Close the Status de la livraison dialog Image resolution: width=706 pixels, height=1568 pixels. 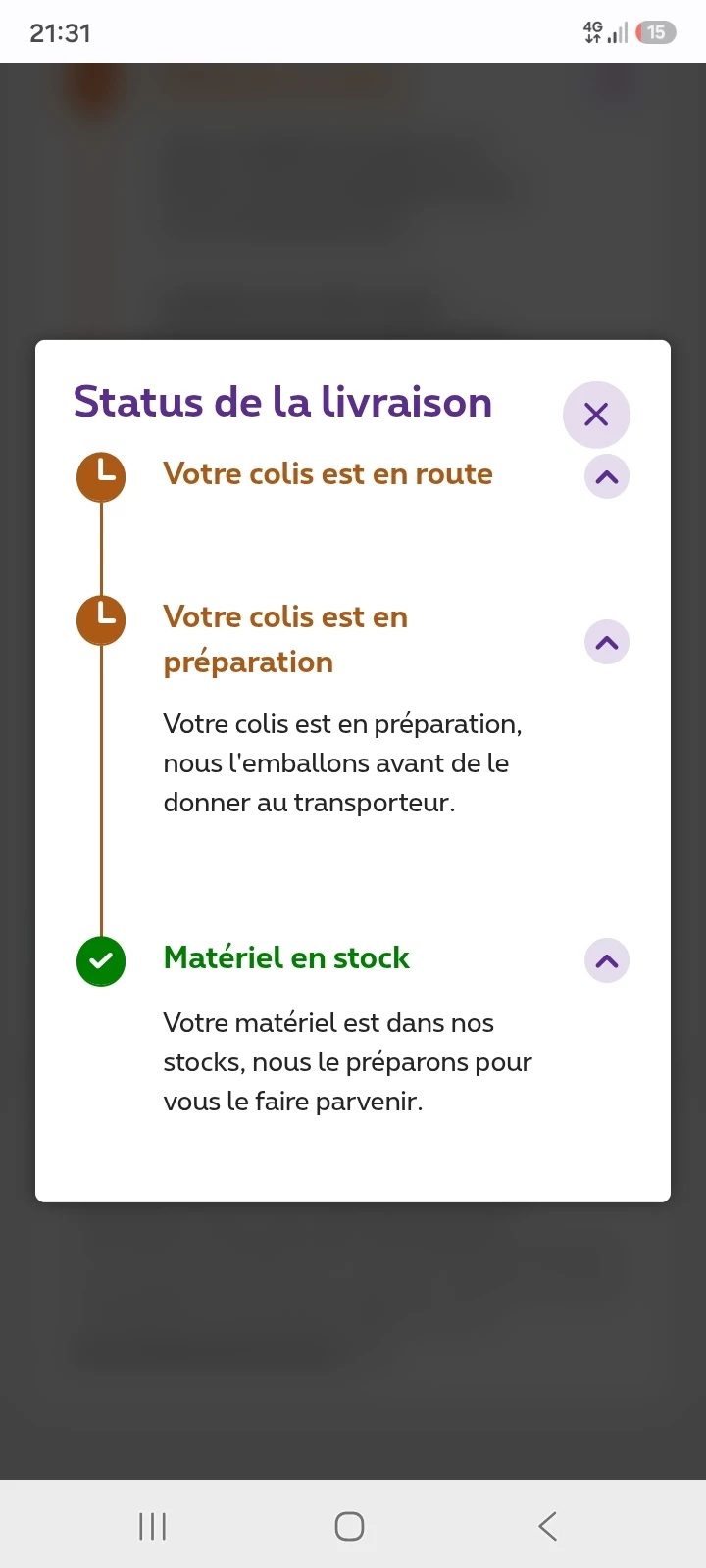pos(596,415)
